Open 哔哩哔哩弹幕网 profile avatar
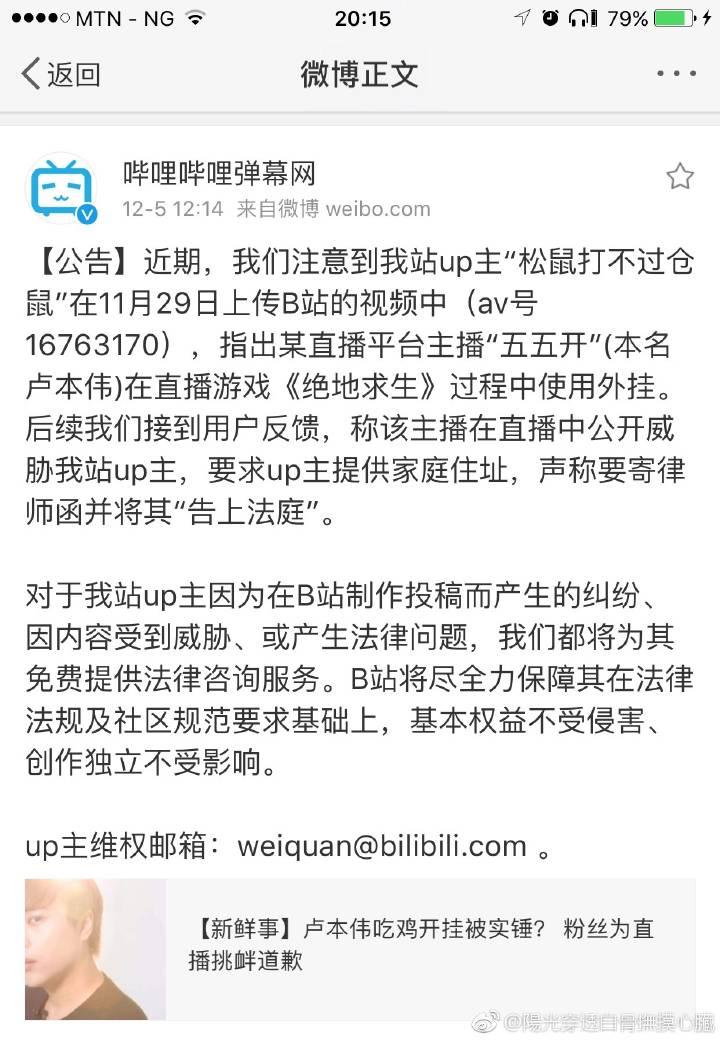This screenshot has height=1040, width=720. (x=62, y=190)
